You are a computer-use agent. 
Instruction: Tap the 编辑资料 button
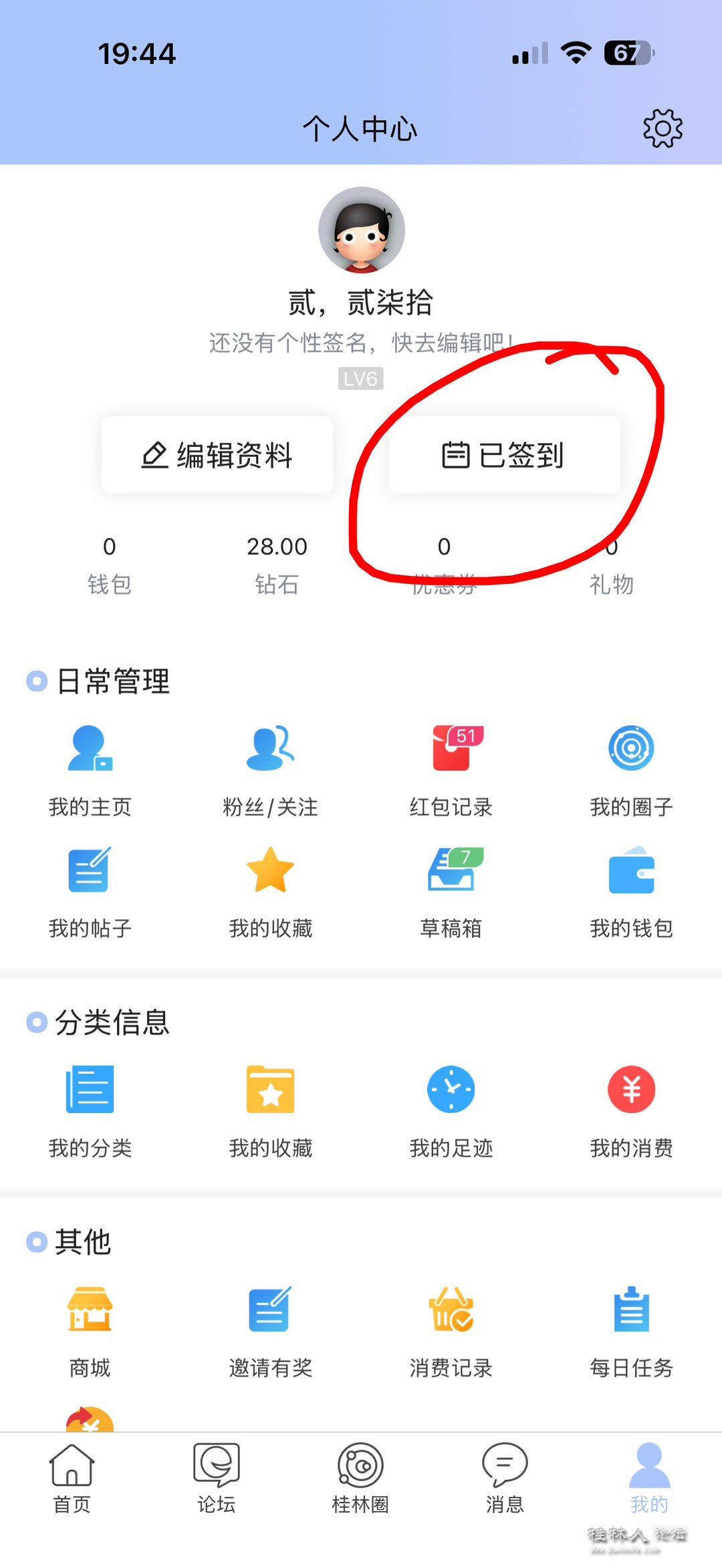click(x=217, y=455)
